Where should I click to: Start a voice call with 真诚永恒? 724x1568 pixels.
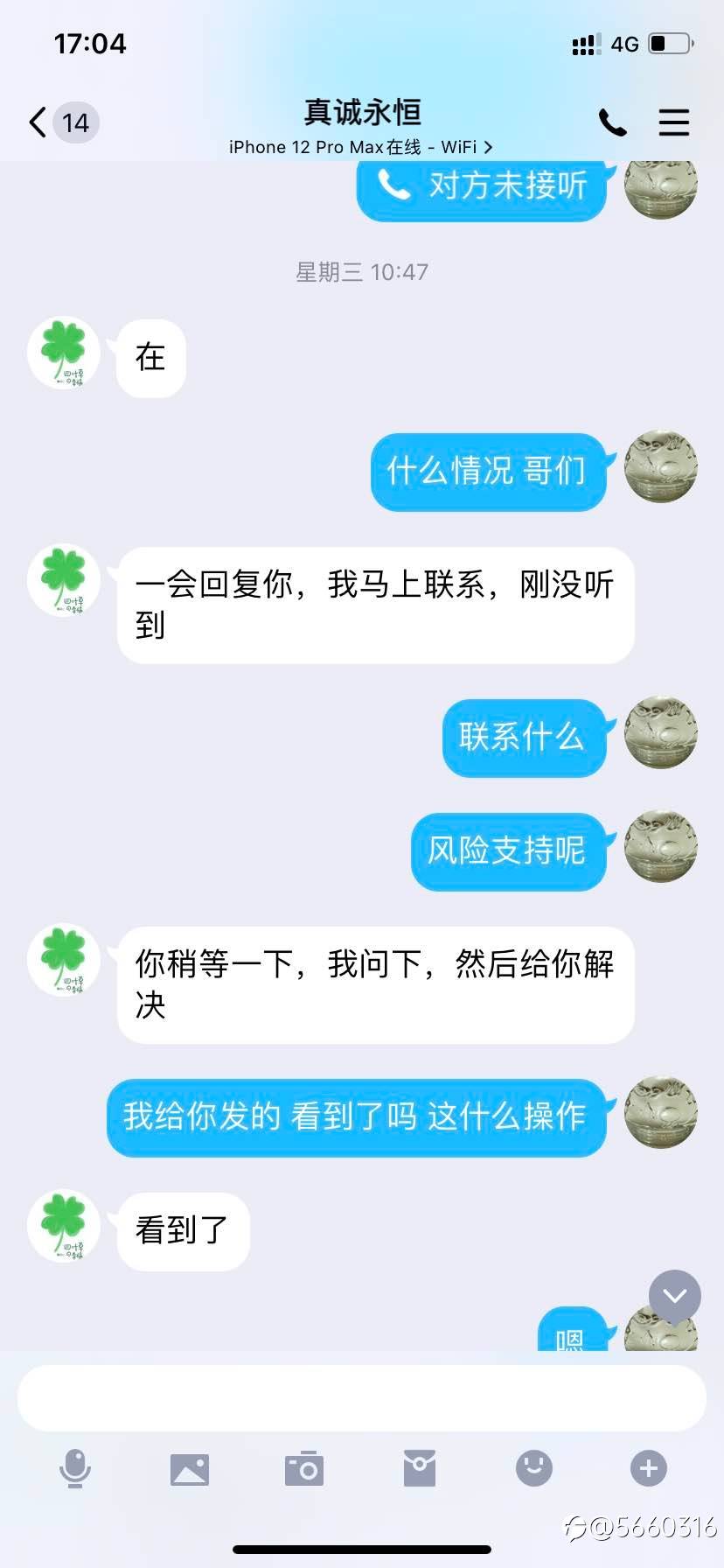(x=612, y=122)
